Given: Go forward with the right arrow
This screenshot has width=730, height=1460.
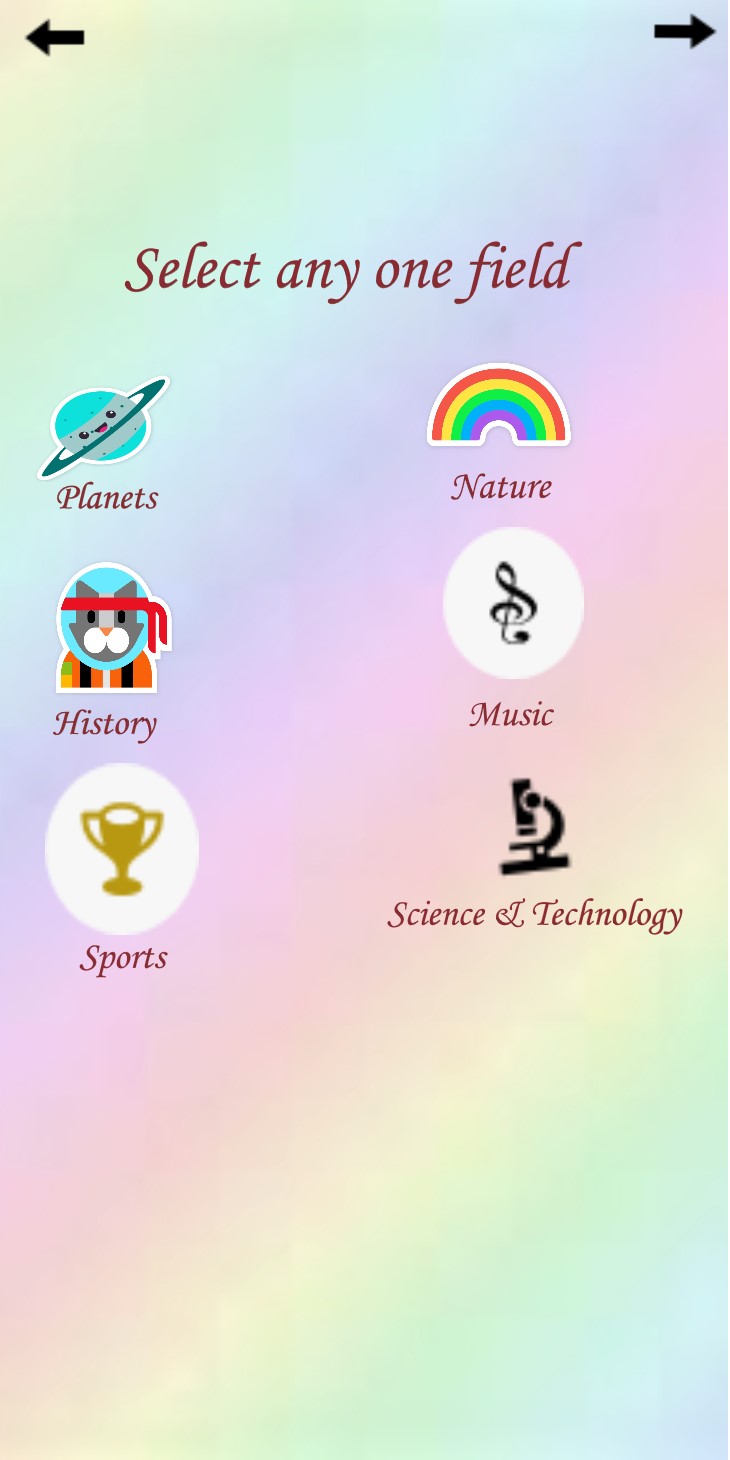Looking at the screenshot, I should [x=684, y=32].
